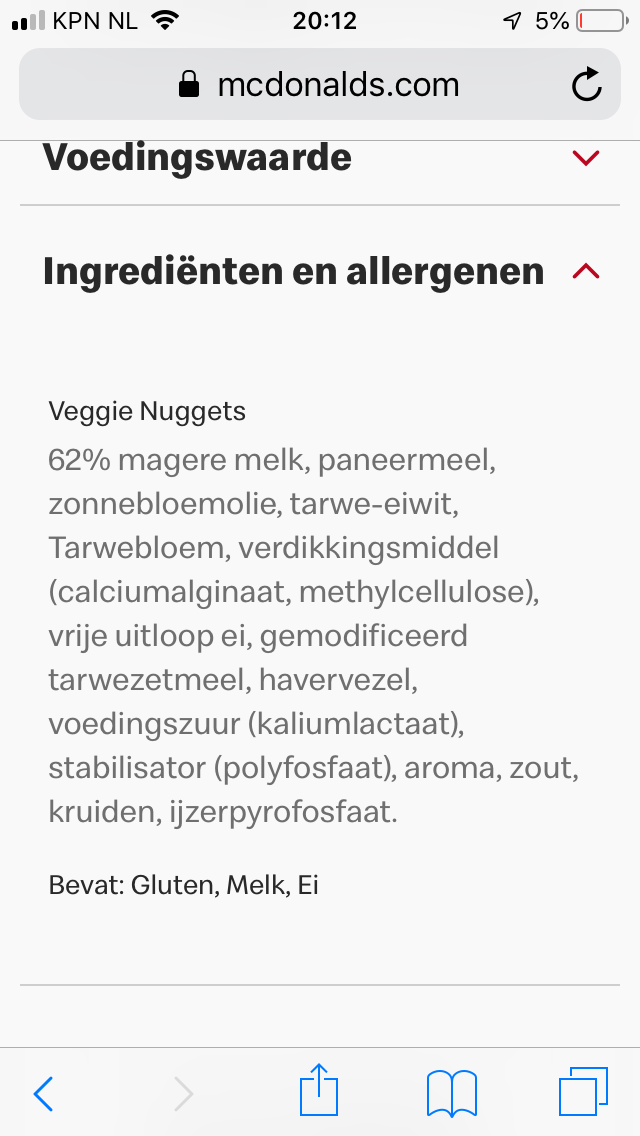Reload the page
The height and width of the screenshot is (1136, 640).
tap(586, 84)
